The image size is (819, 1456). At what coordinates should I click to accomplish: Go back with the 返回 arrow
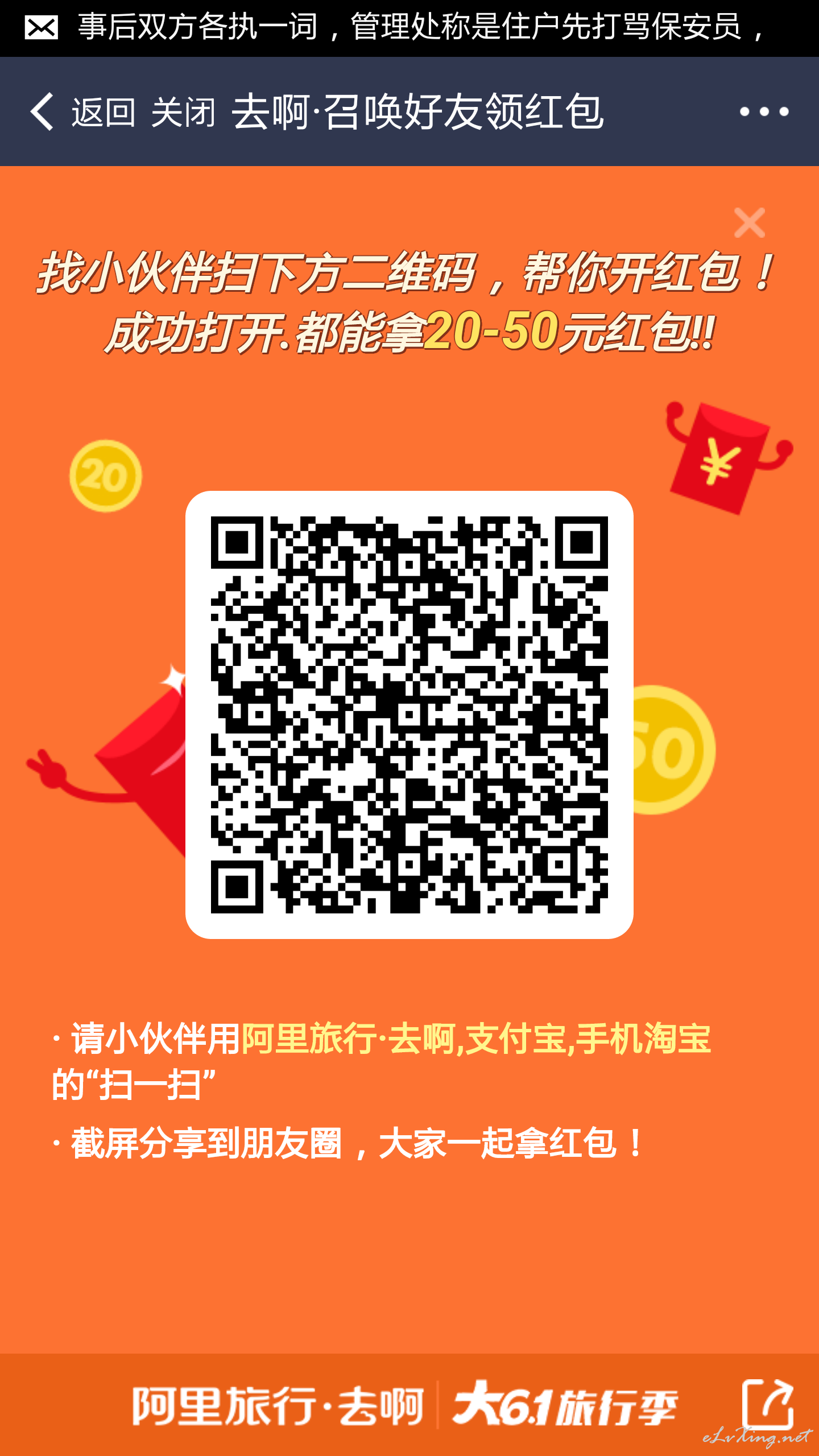tap(82, 111)
